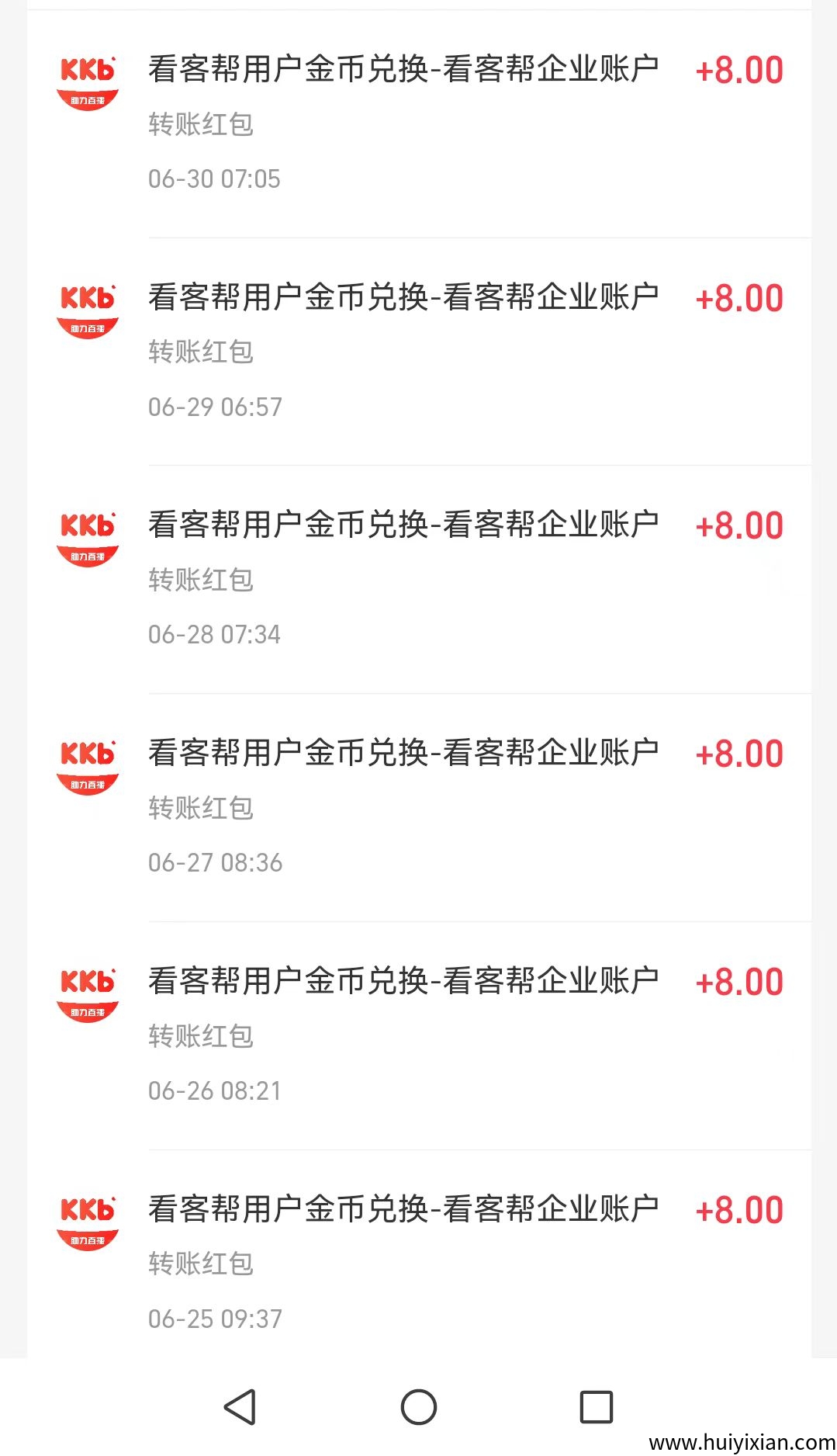
Task: View the 06-26 08:21 transaction details
Action: point(419,1036)
